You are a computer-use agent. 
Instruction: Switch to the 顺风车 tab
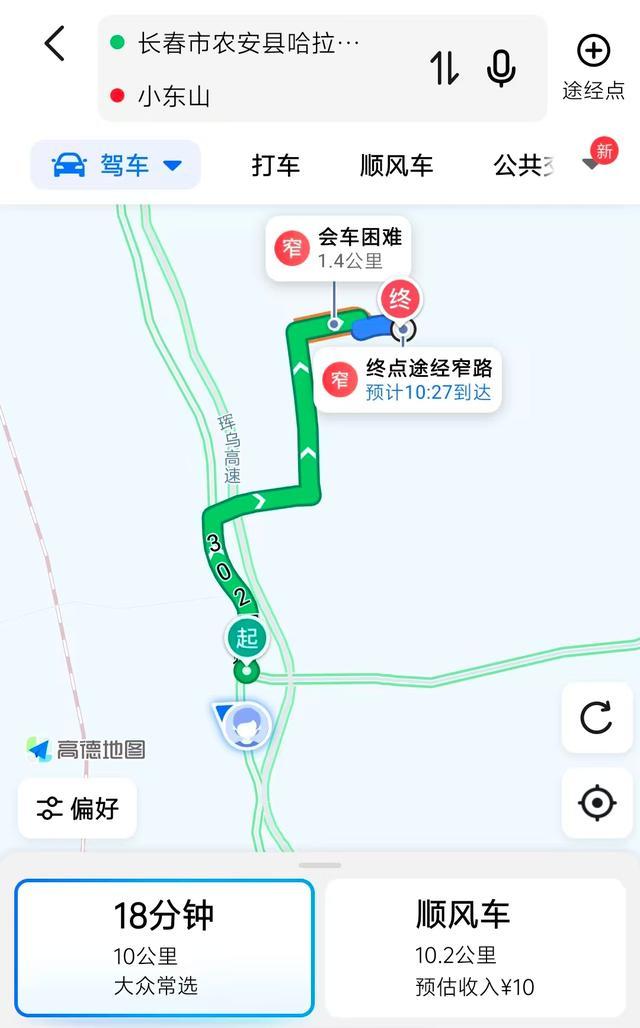point(397,166)
